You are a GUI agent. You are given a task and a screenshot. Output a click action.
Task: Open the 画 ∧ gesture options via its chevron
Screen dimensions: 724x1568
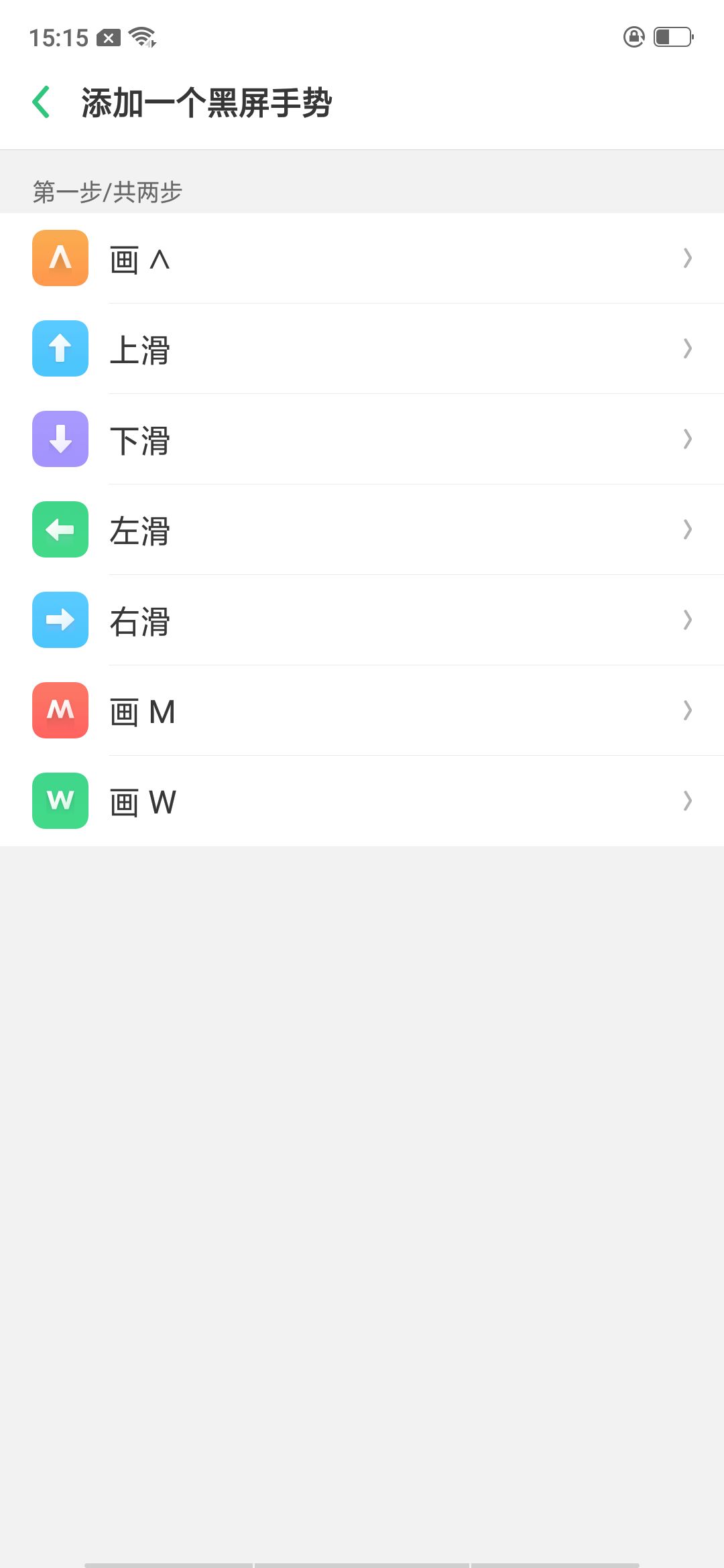click(x=688, y=260)
